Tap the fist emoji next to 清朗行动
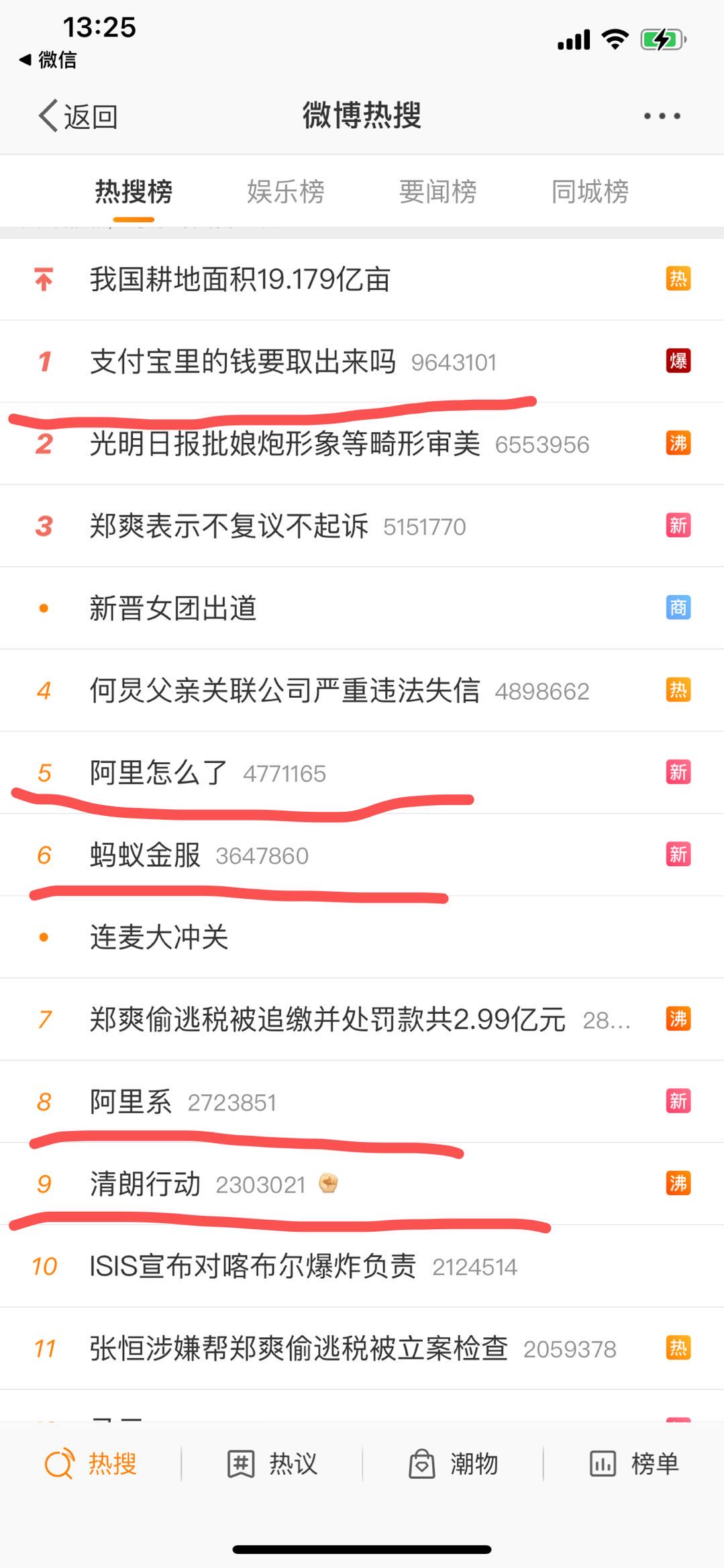This screenshot has height=1568, width=724. coord(329,1184)
